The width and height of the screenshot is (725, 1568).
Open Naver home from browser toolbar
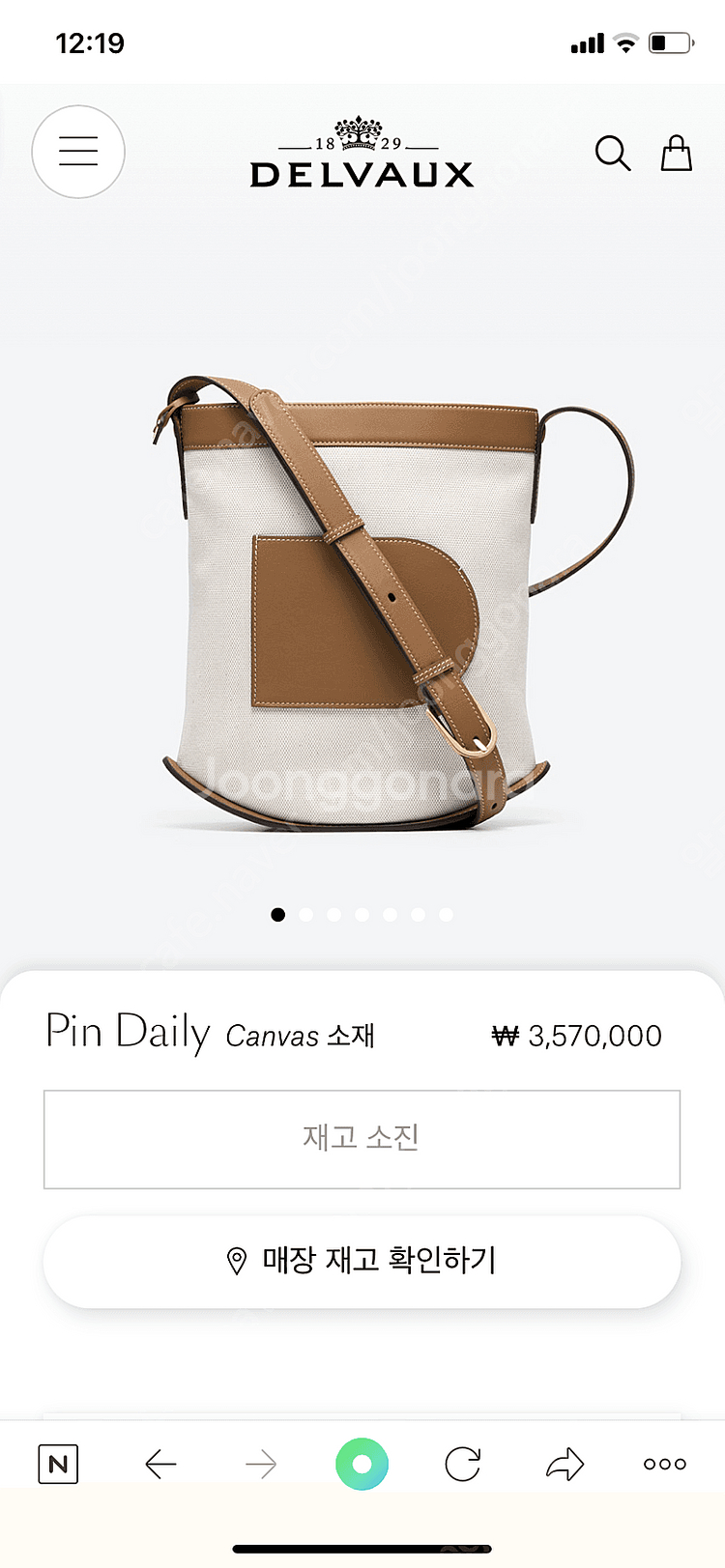pos(58,1465)
